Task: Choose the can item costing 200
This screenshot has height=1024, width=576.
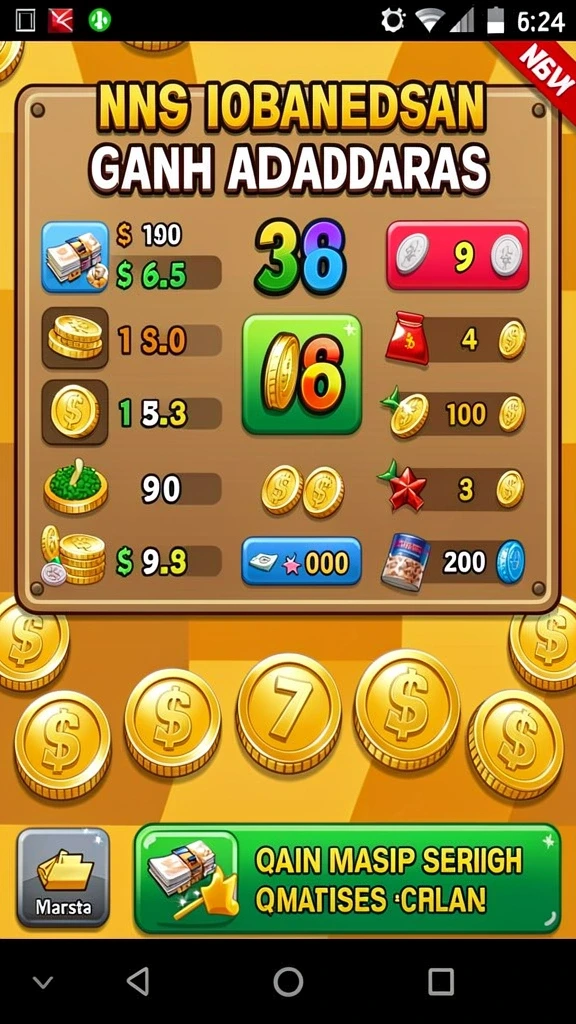Action: coord(454,562)
